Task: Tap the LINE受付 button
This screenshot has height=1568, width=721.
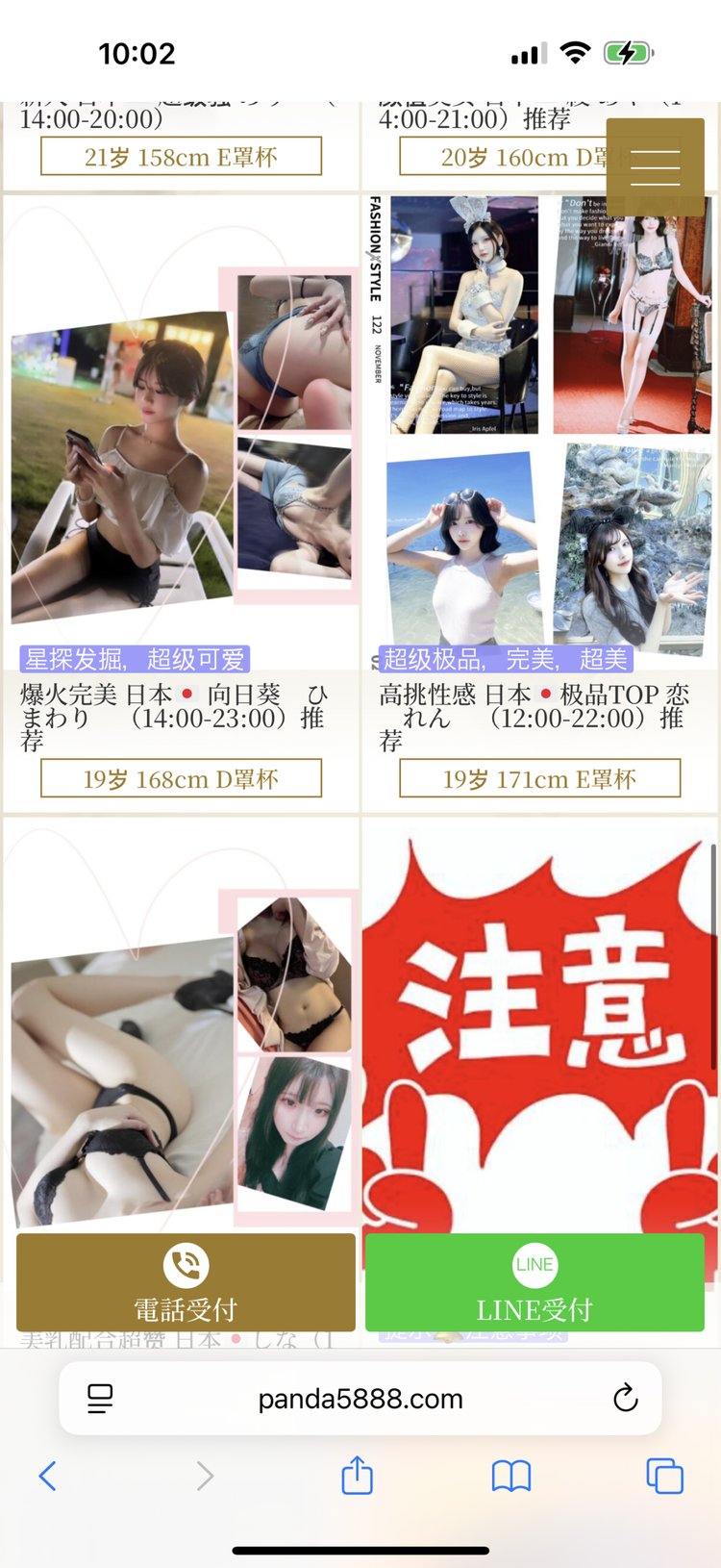Action: tap(535, 1282)
